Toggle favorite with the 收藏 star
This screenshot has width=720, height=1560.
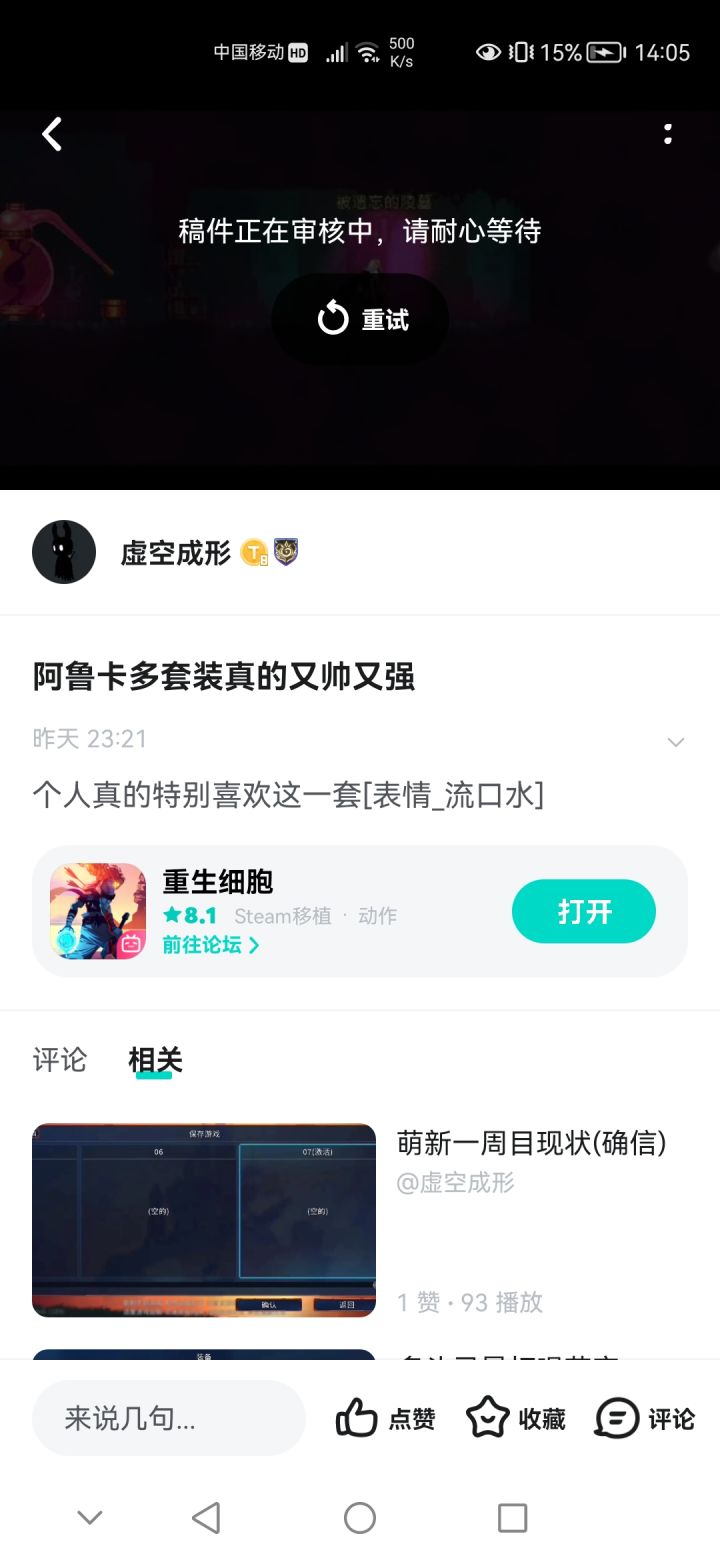[487, 1417]
